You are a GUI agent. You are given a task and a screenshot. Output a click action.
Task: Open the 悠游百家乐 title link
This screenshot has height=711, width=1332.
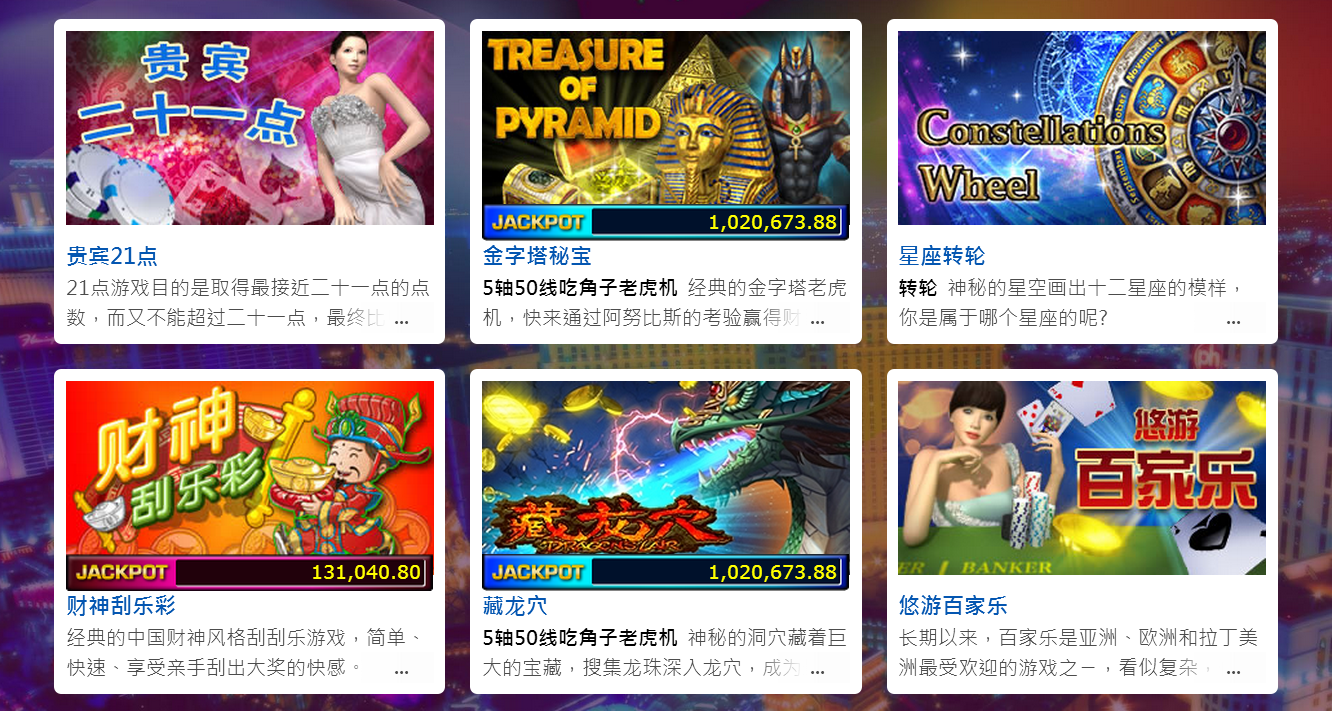coord(953,606)
